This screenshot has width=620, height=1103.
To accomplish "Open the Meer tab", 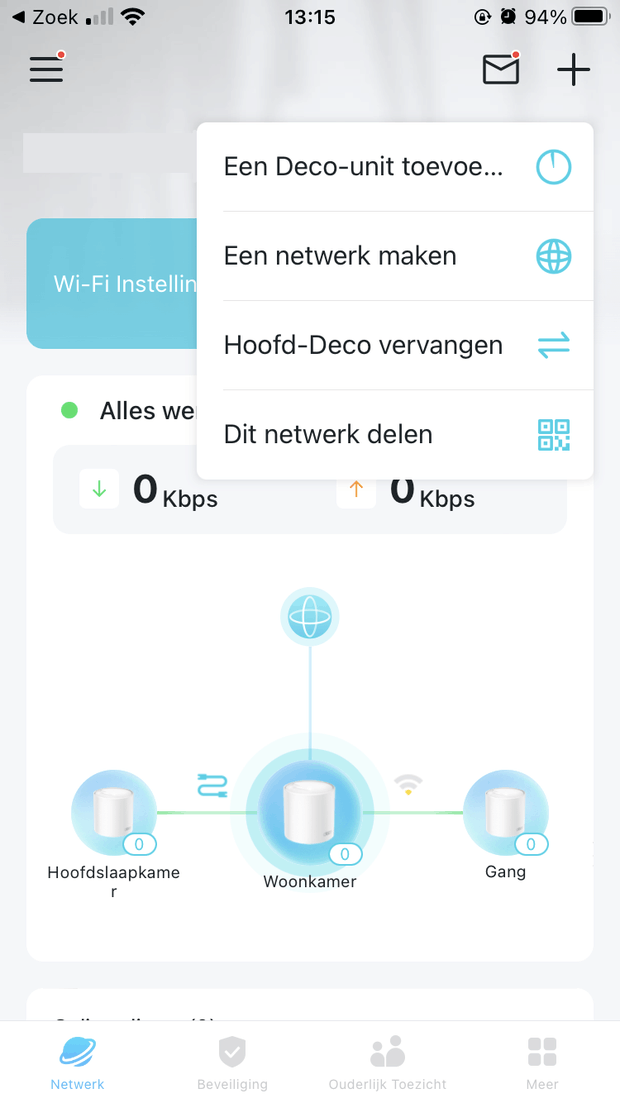I will (542, 1063).
